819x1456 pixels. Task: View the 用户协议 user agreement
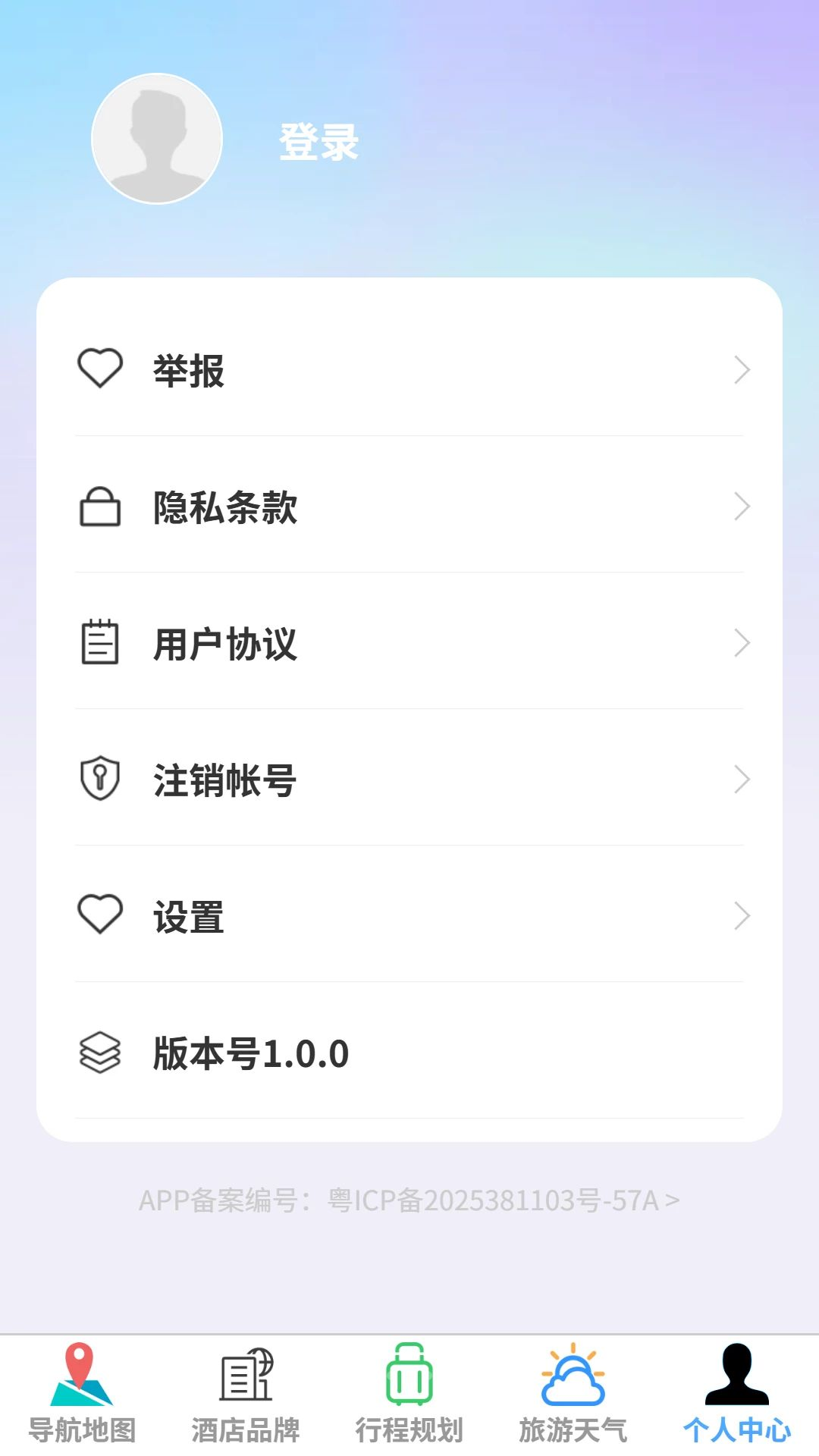(409, 643)
